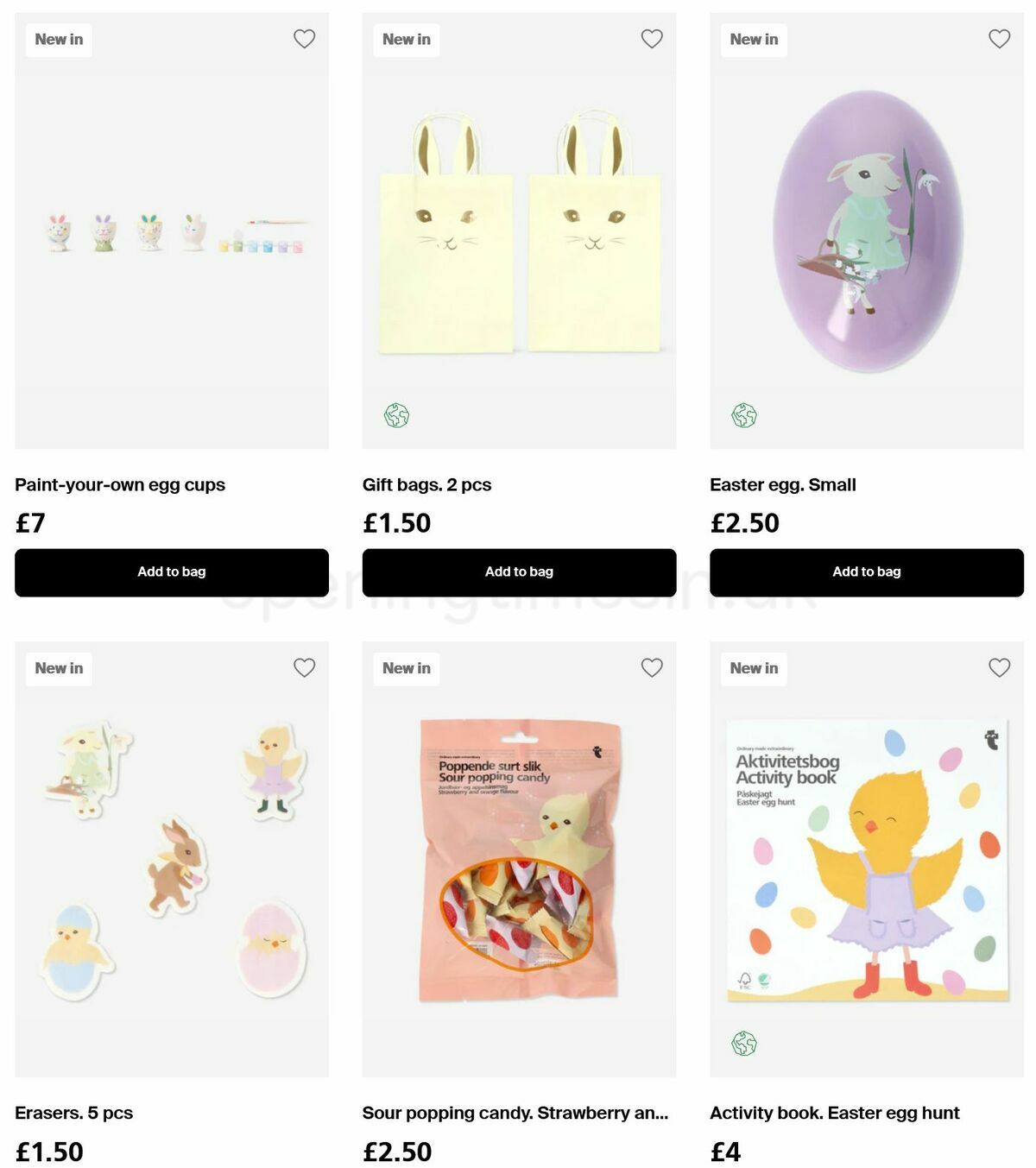Click the green sustainability icon under Gift bags

[395, 415]
